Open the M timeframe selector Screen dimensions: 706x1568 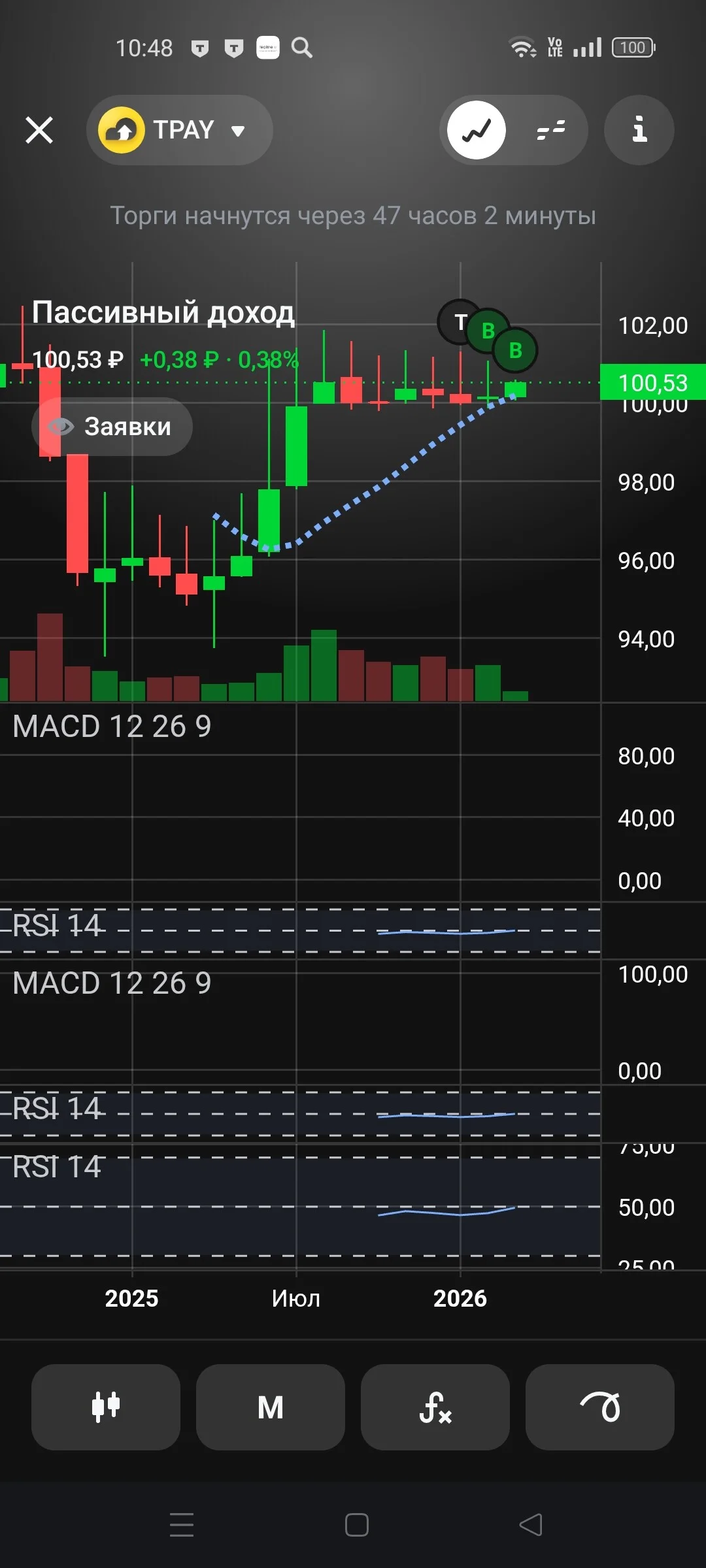pyautogui.click(x=271, y=1407)
